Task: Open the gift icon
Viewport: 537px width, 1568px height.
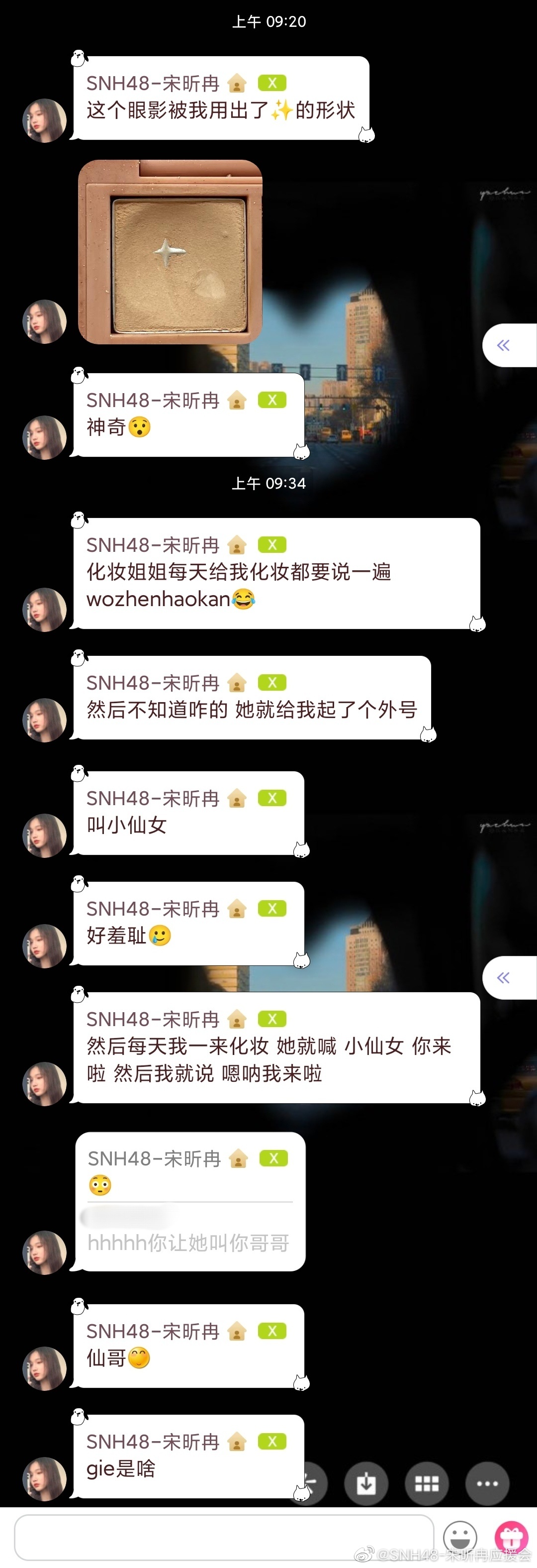Action: (511, 1536)
